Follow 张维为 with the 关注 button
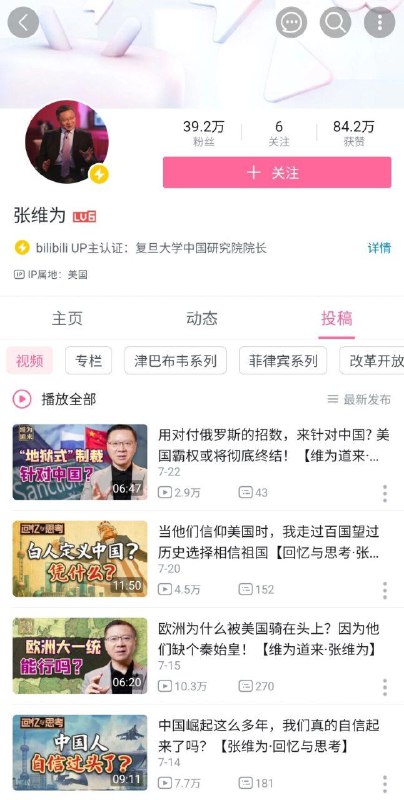 [x=277, y=172]
